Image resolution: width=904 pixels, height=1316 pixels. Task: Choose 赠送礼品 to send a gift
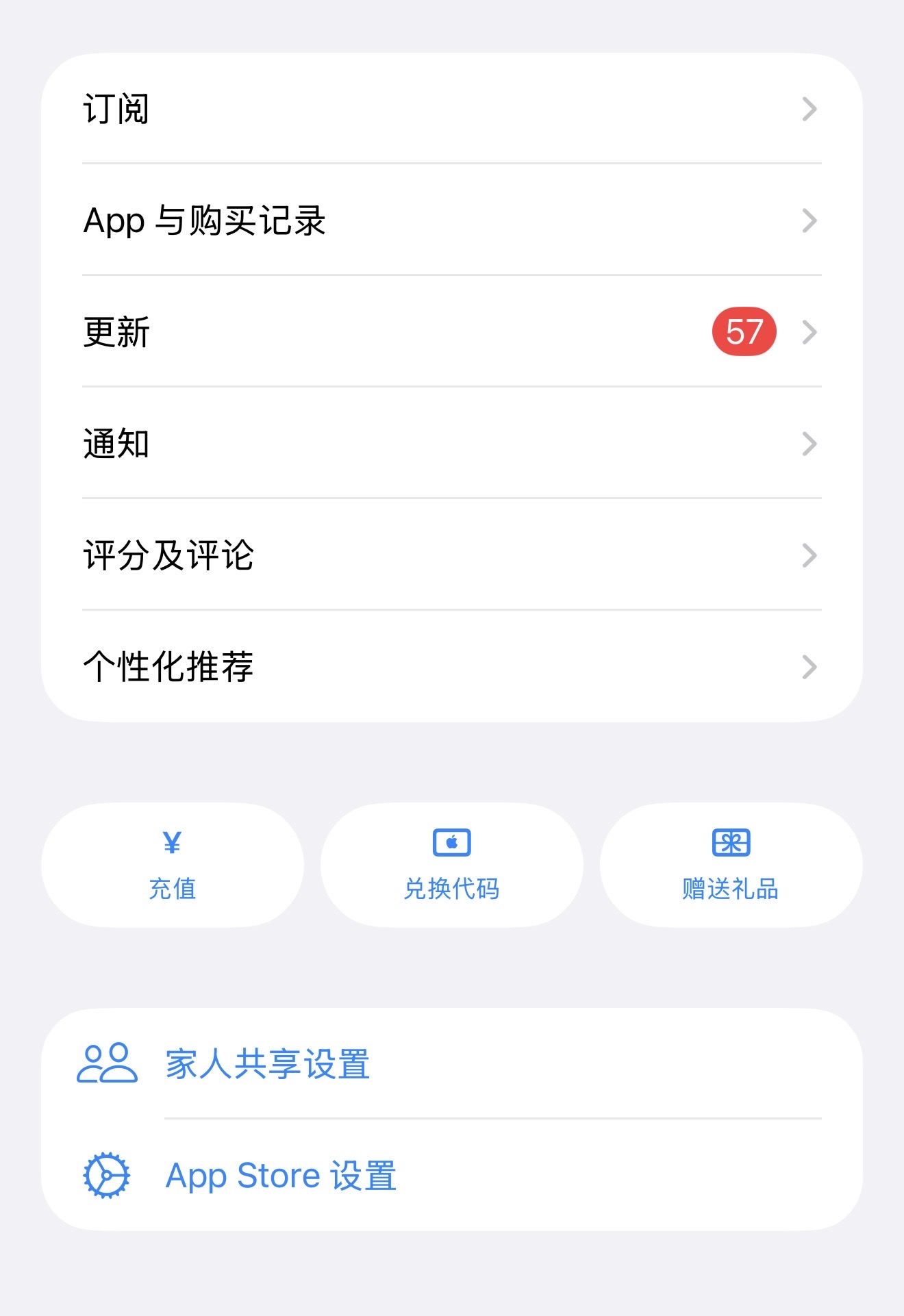731,865
